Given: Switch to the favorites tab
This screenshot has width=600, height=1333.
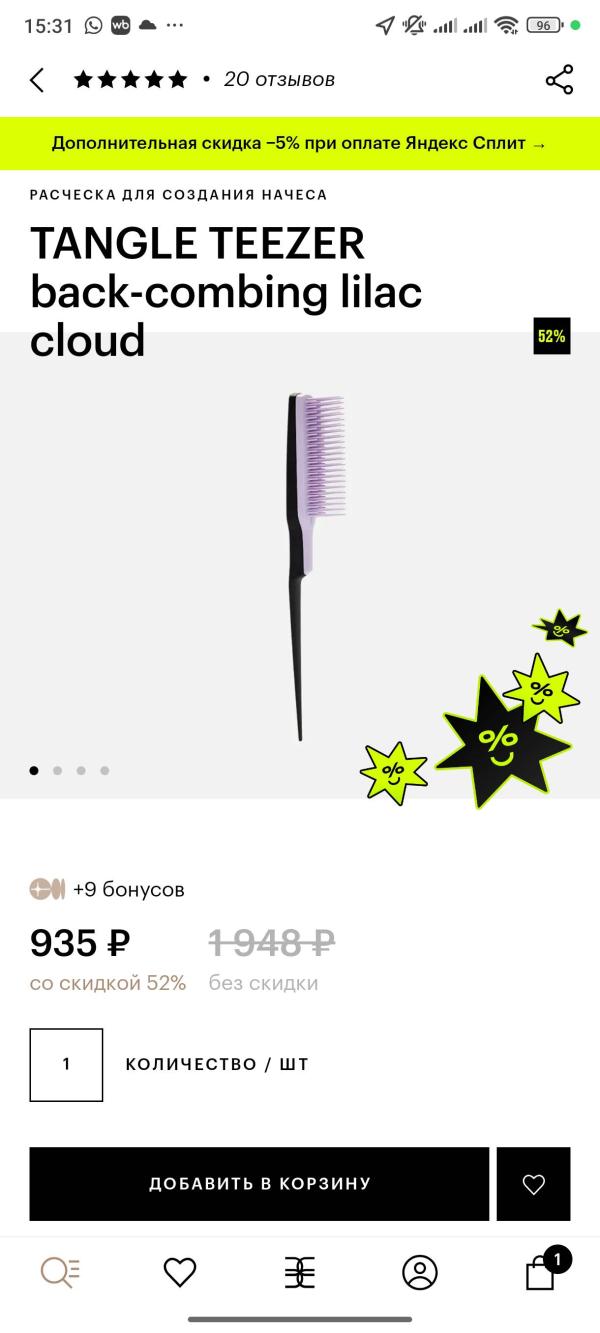Looking at the screenshot, I should 180,1272.
